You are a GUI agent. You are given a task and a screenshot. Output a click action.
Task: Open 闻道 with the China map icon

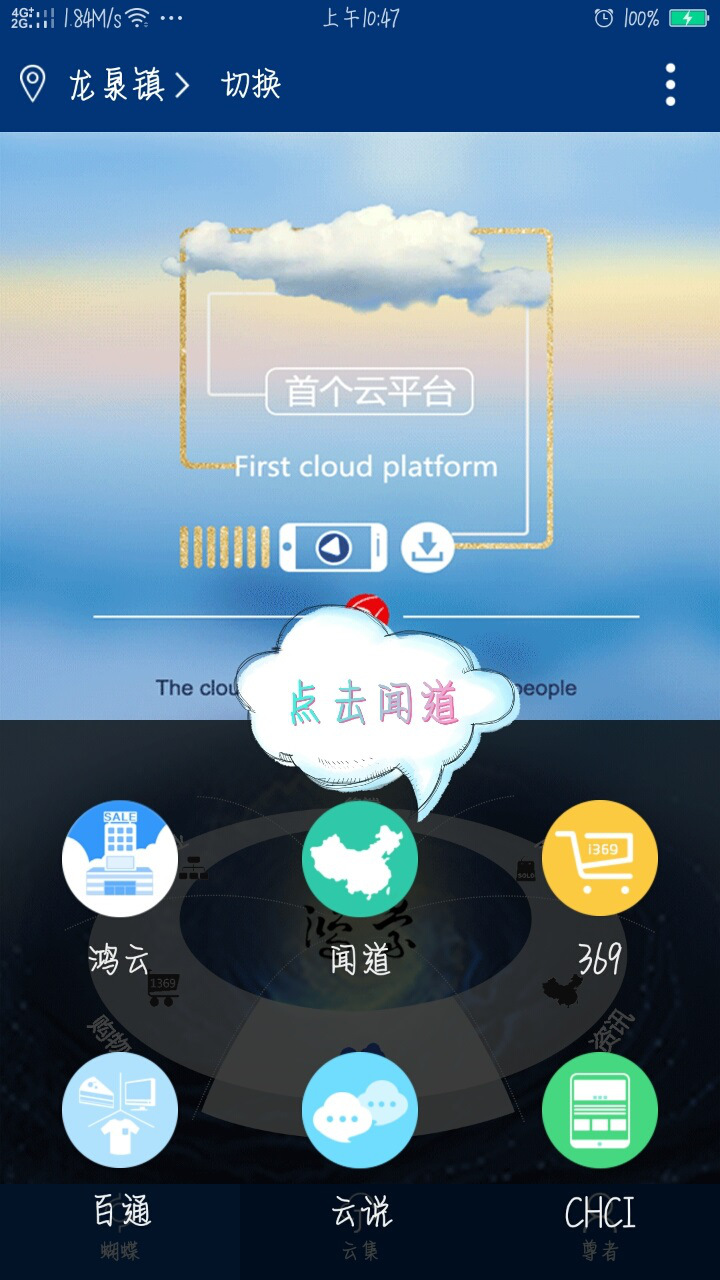coord(360,859)
